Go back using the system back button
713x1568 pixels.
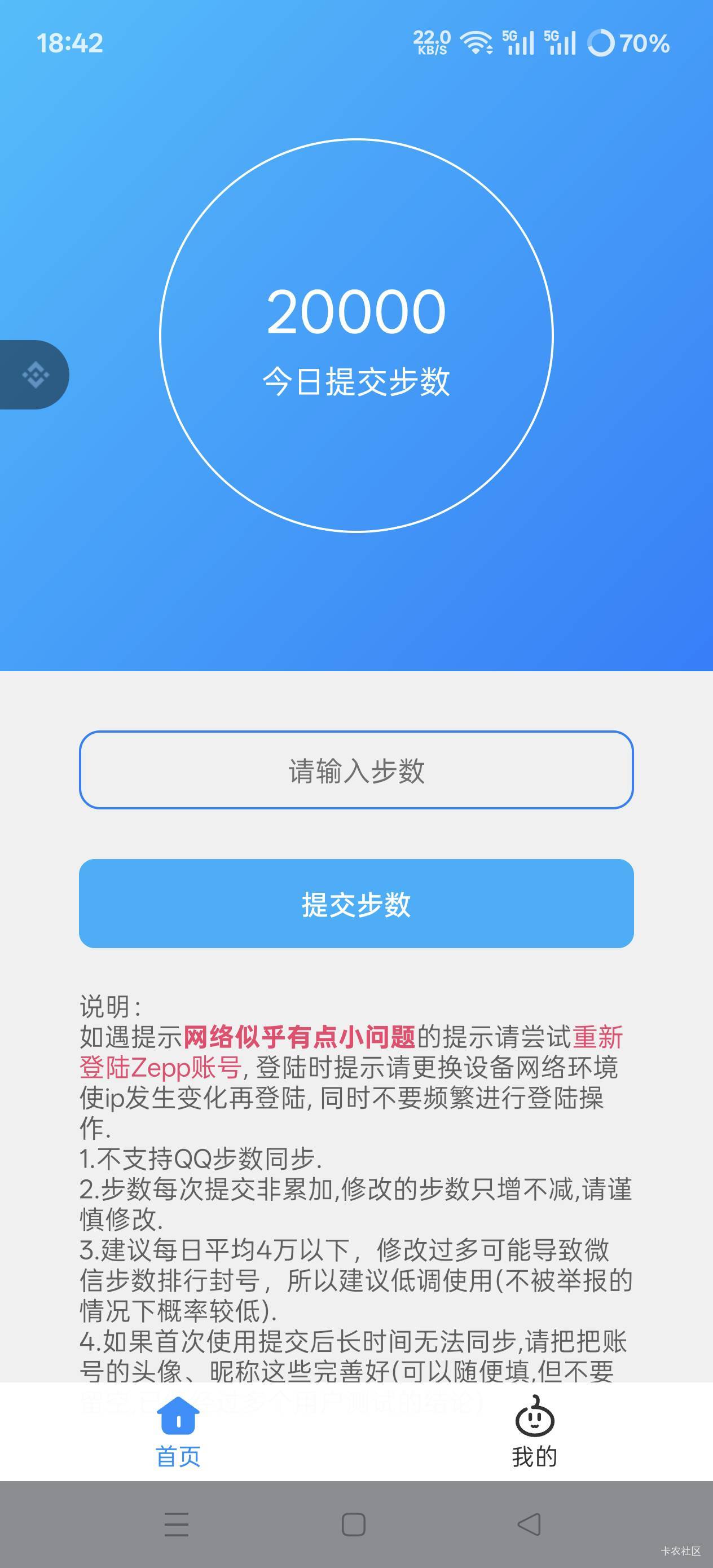[x=529, y=1524]
